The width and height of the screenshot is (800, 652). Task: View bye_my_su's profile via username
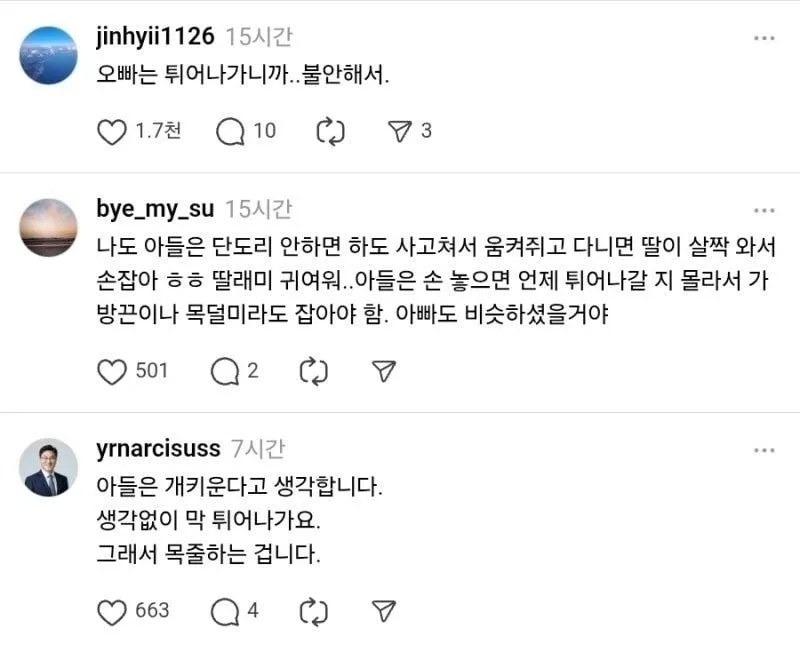[152, 209]
